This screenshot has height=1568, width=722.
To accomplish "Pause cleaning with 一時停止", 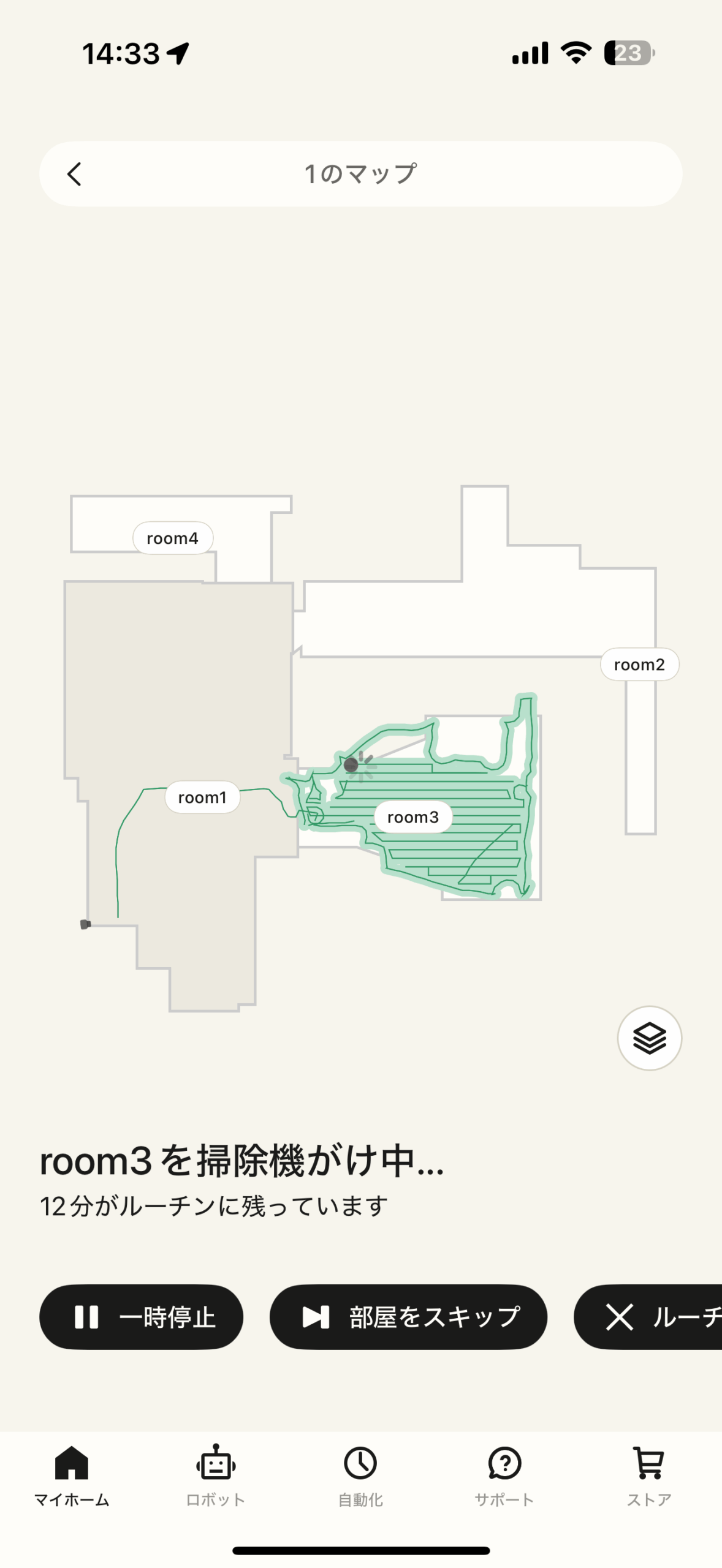I will click(141, 1317).
